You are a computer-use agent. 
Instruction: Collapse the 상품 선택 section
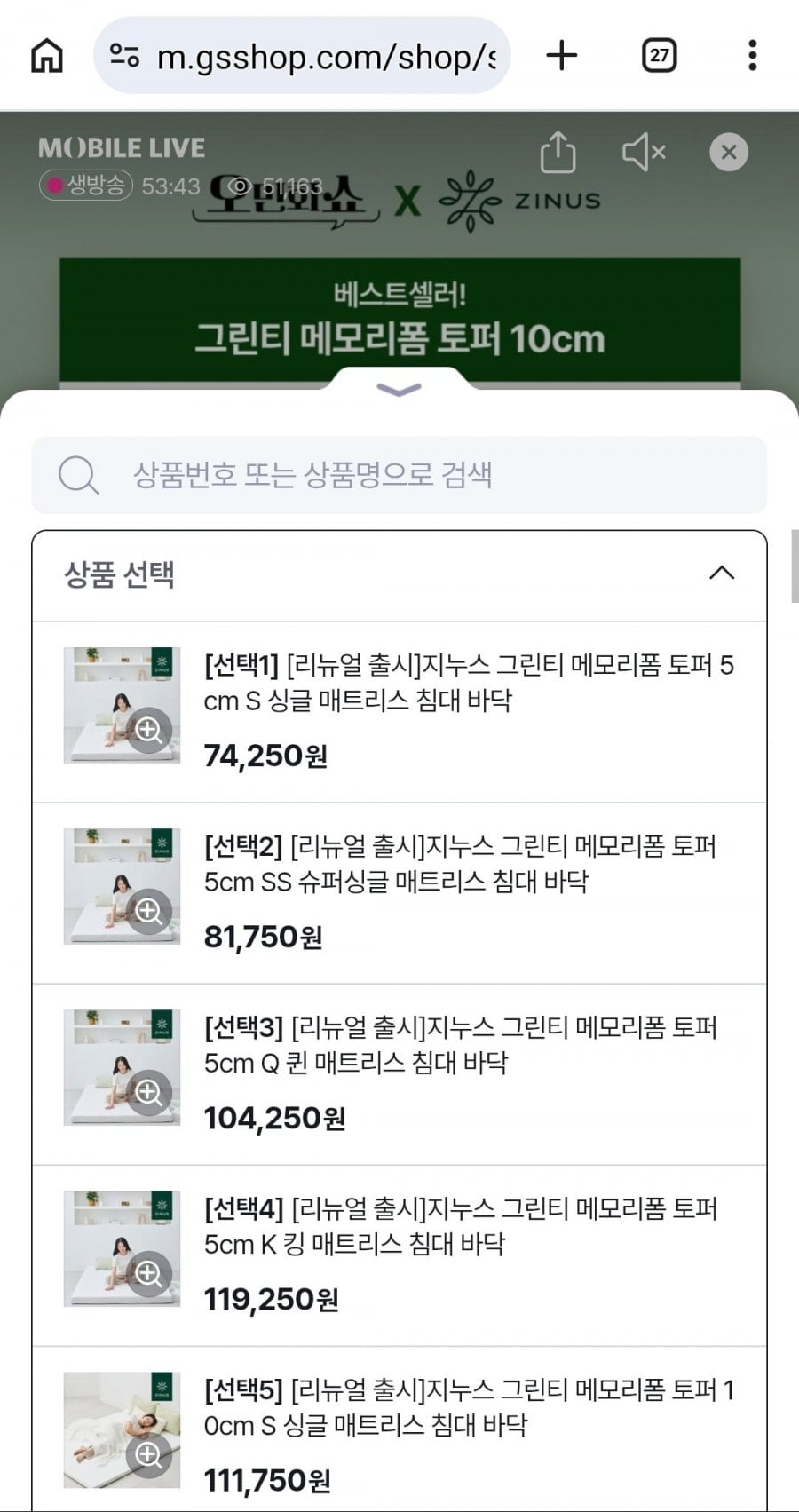pos(722,574)
